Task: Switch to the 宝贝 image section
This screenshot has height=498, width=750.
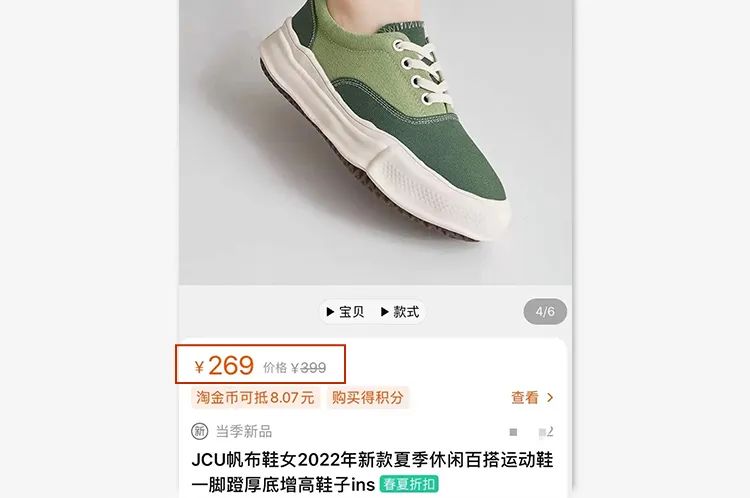Action: (344, 312)
